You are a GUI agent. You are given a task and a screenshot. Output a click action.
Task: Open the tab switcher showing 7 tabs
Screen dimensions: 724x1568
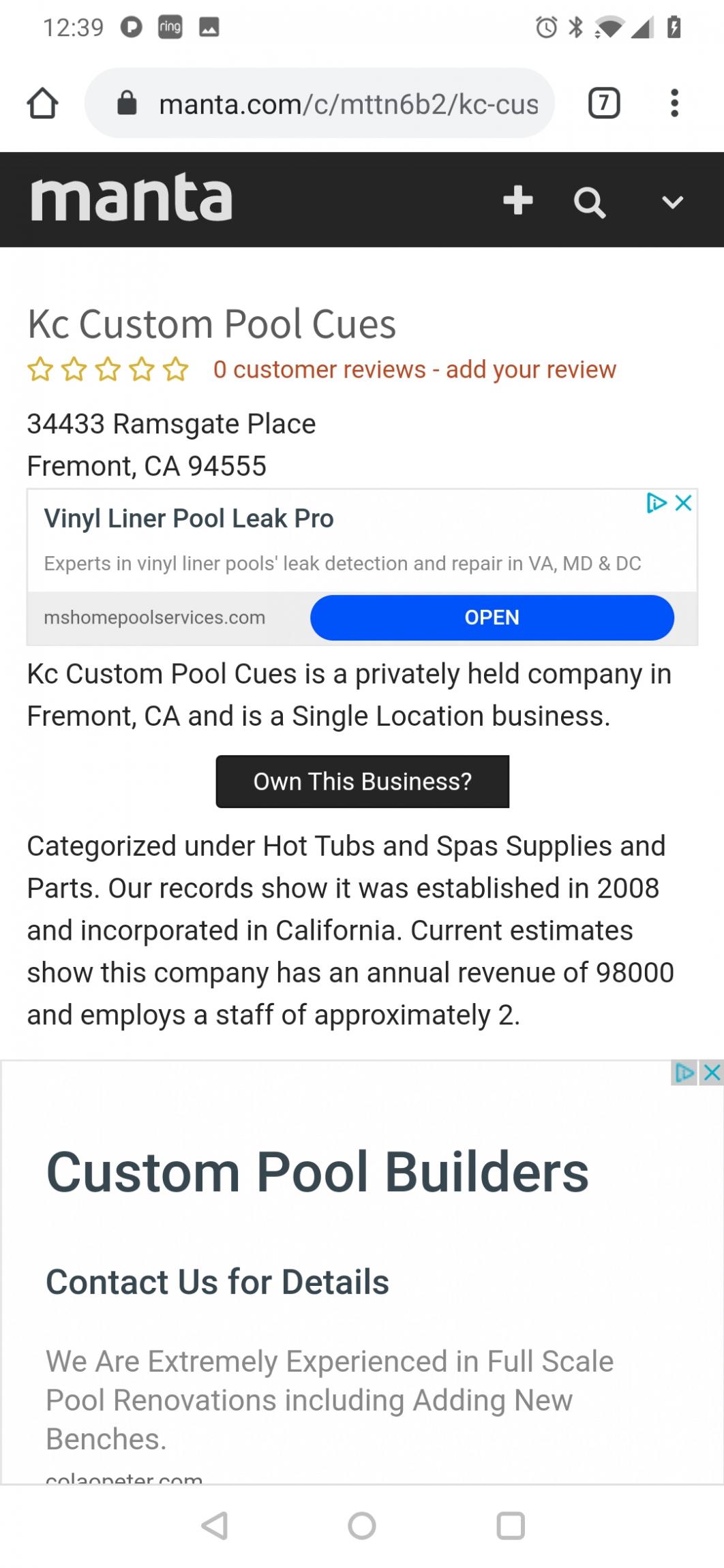point(603,104)
